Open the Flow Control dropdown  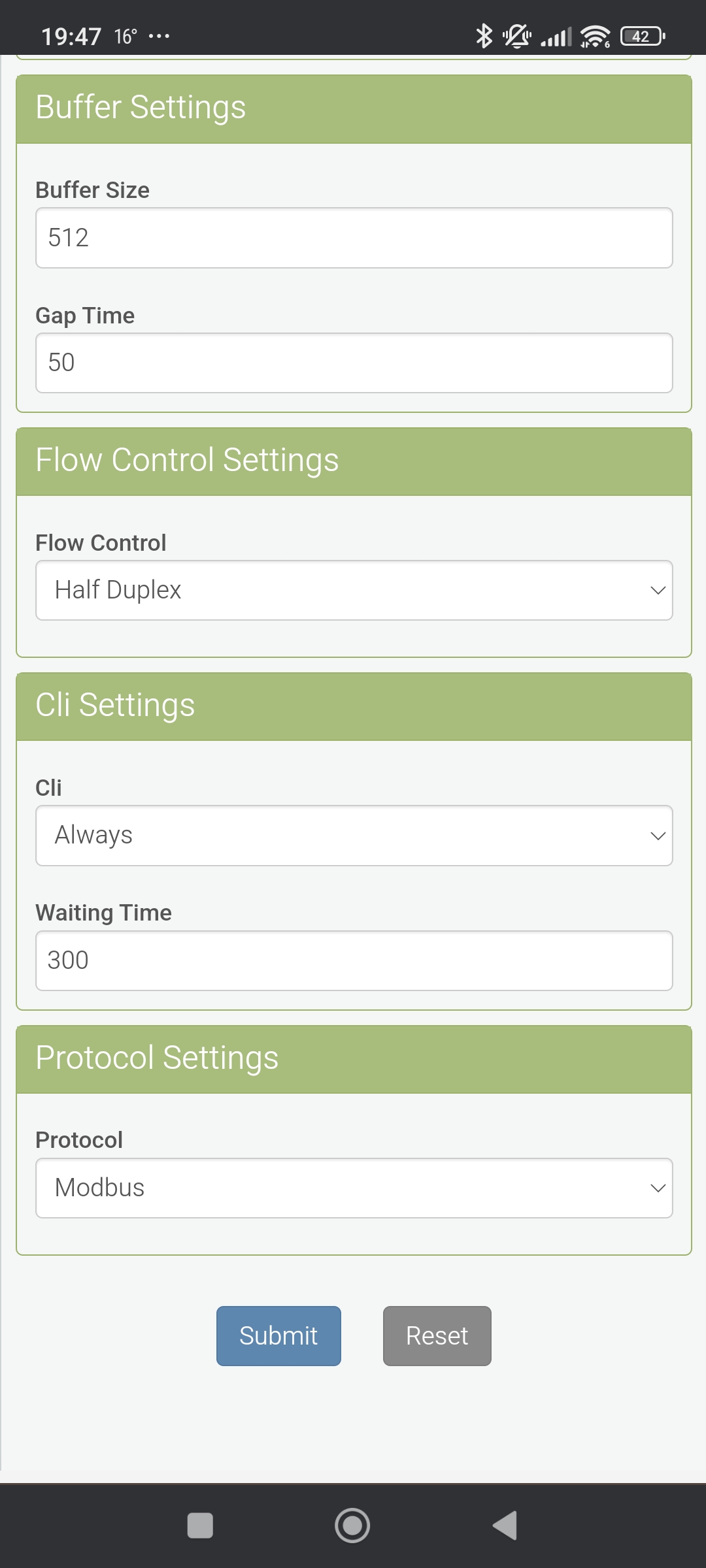tap(354, 590)
